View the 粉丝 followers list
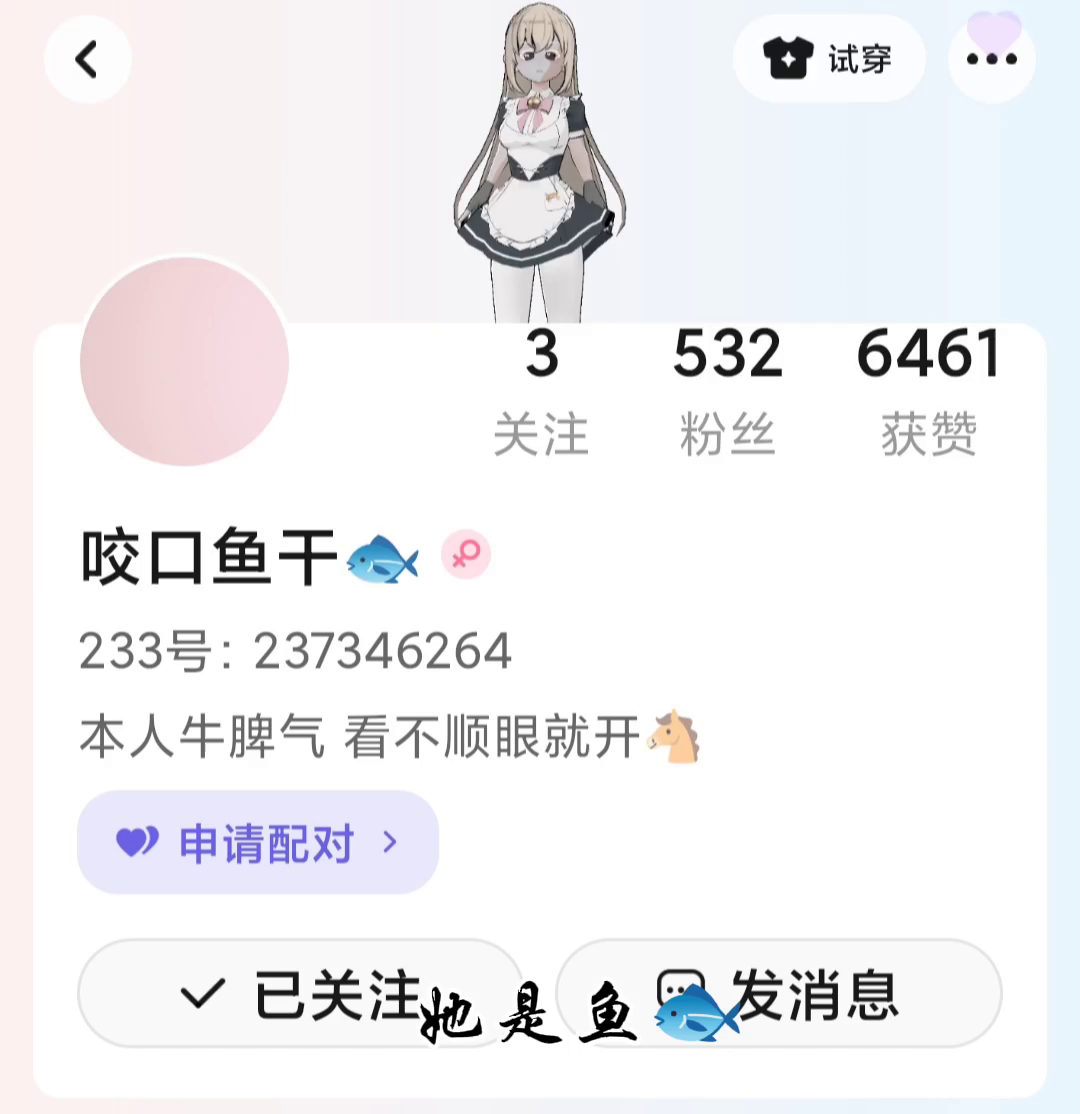1080x1114 pixels. tap(727, 392)
